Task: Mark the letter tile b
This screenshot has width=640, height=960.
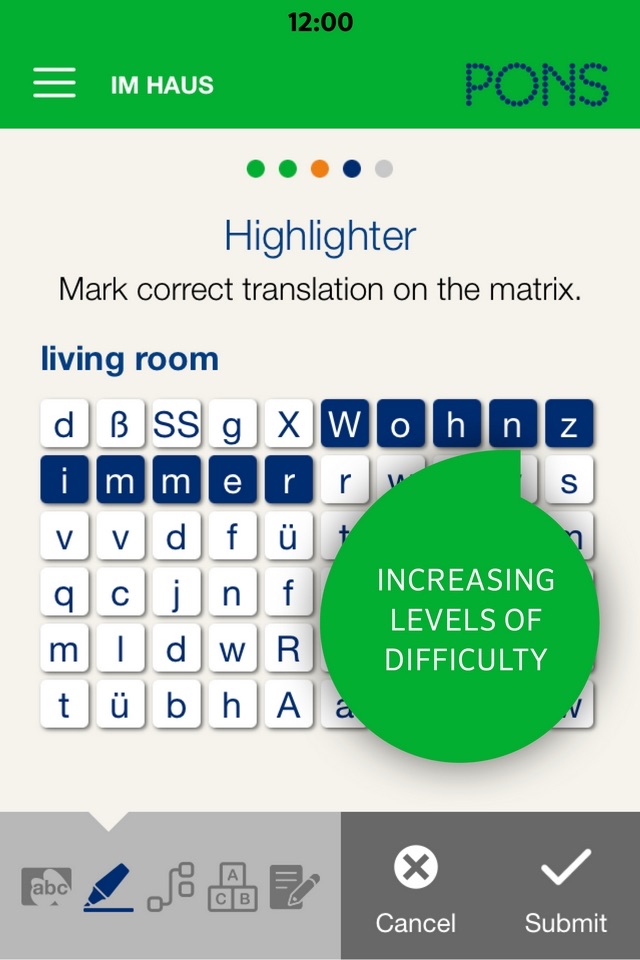Action: [176, 706]
